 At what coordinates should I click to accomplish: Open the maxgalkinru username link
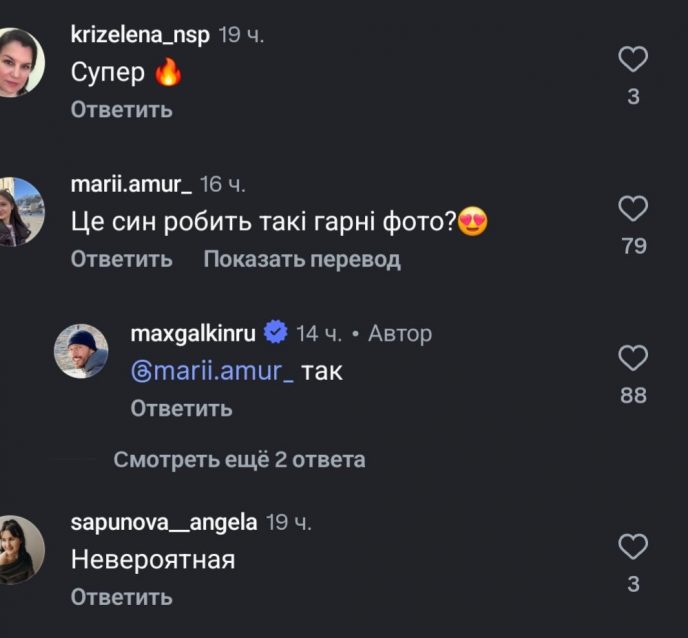193,333
